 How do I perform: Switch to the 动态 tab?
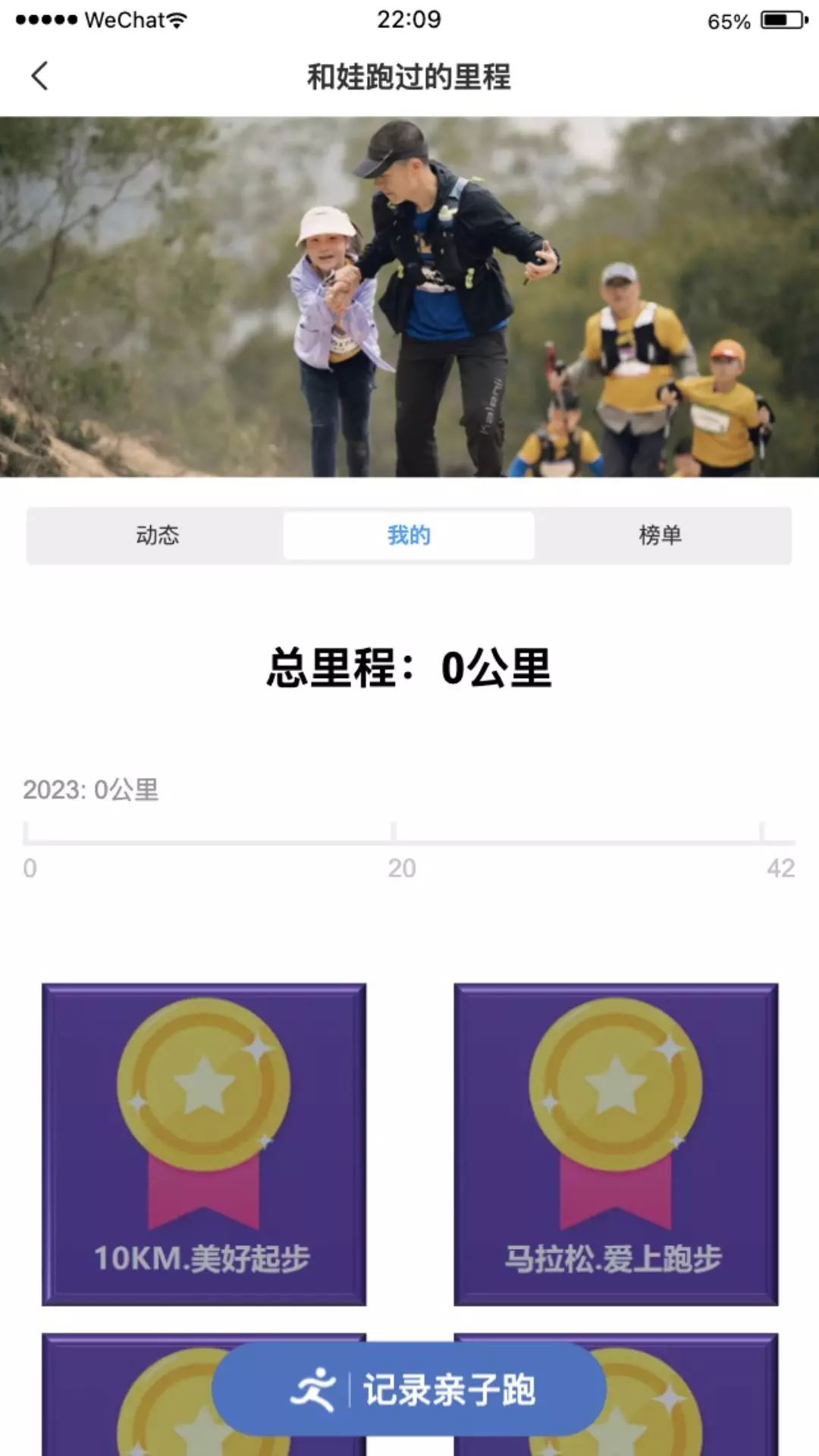pyautogui.click(x=157, y=535)
